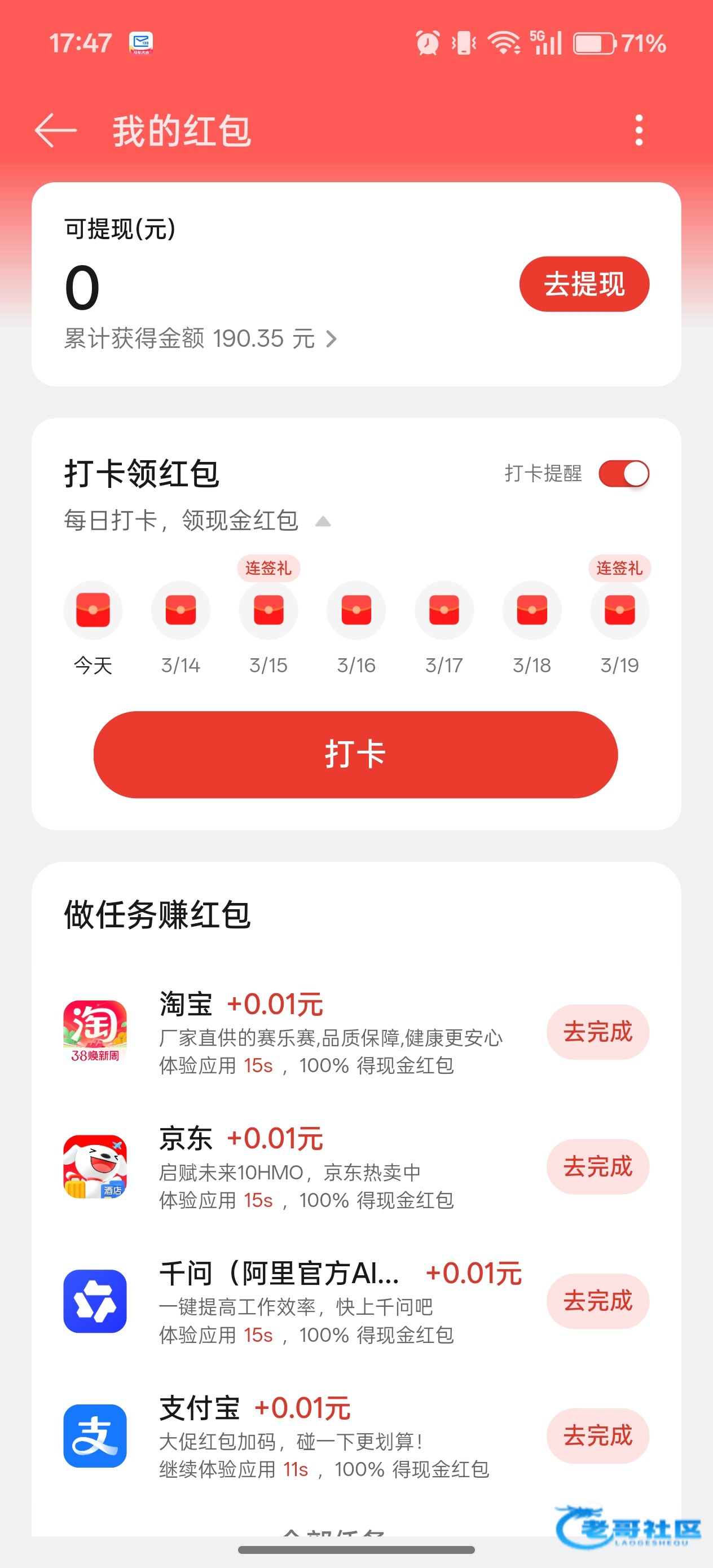Open 累计获得金额 190.35 元 details
This screenshot has height=1568, width=713.
201,339
